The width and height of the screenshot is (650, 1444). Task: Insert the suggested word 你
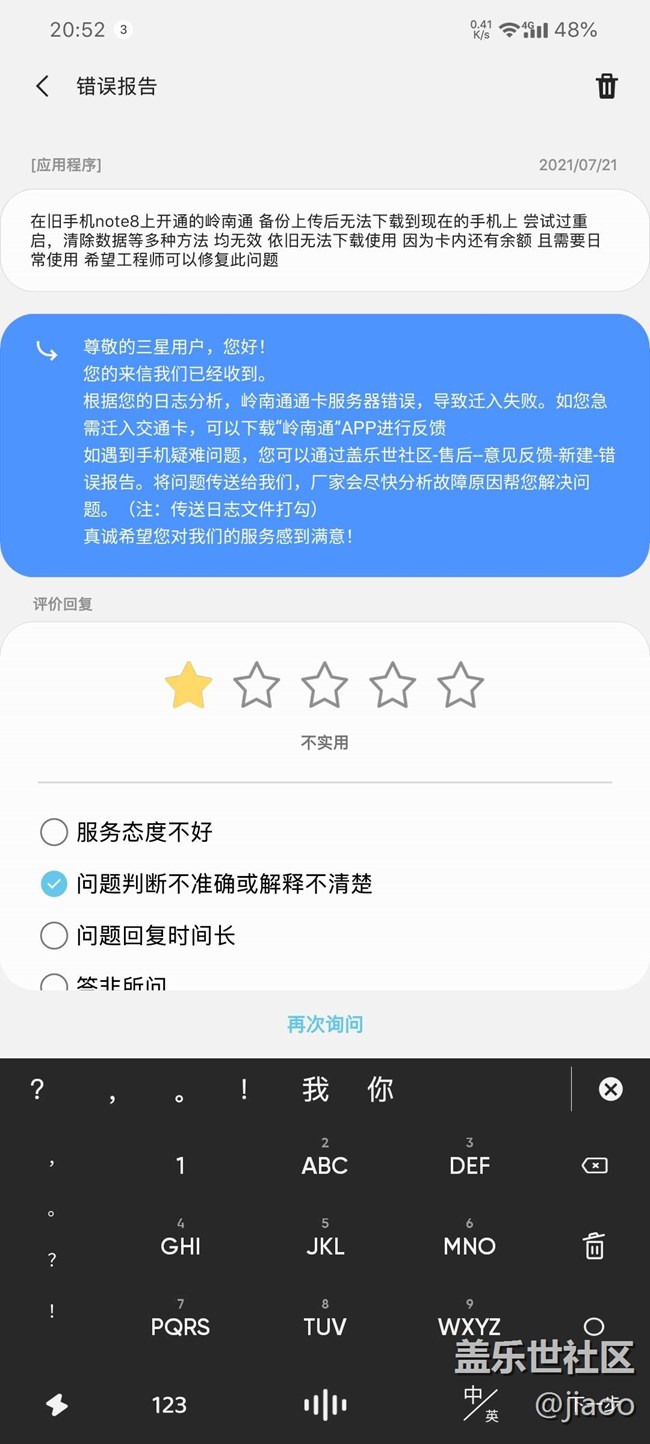point(380,1089)
